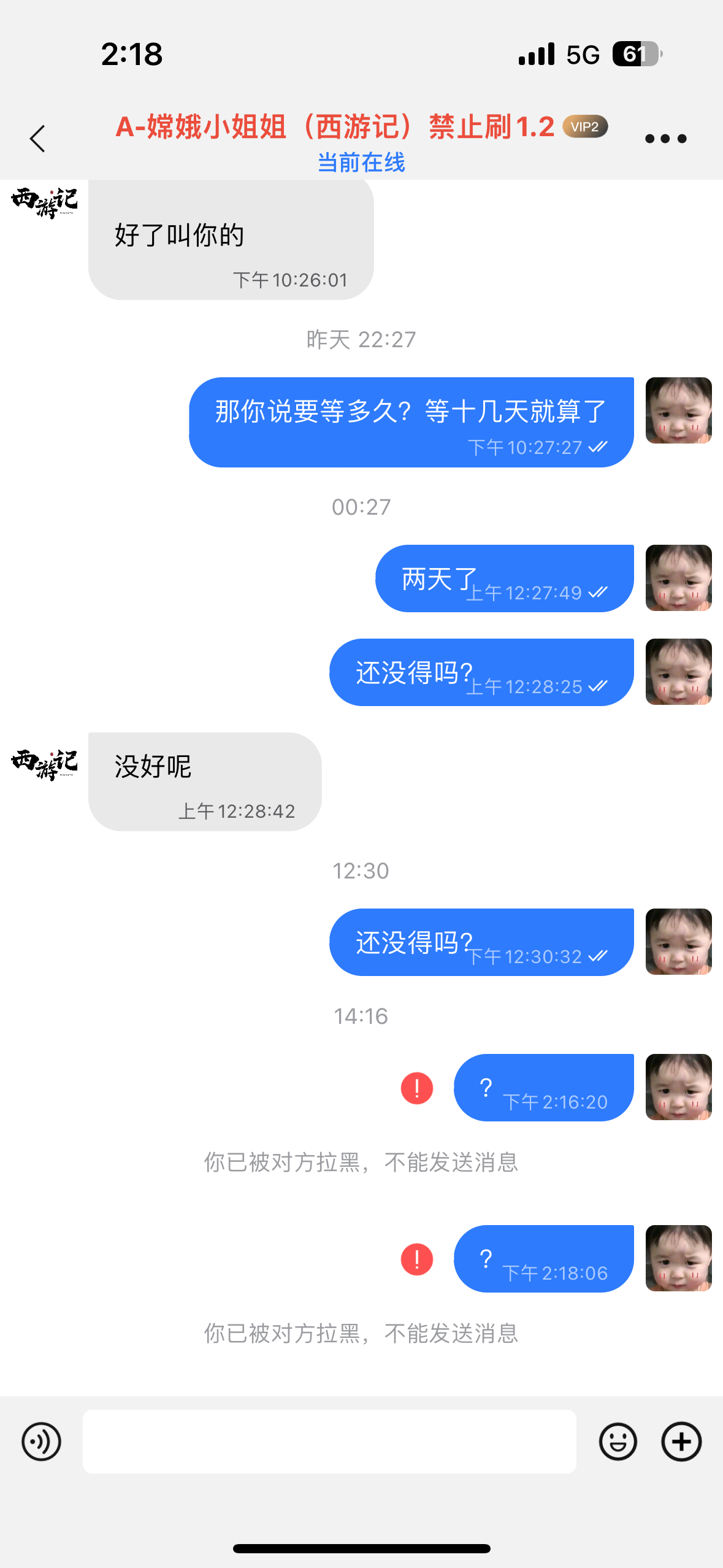Tap the chat title A-嫦娥小姐姐
This screenshot has width=723, height=1568.
(335, 127)
